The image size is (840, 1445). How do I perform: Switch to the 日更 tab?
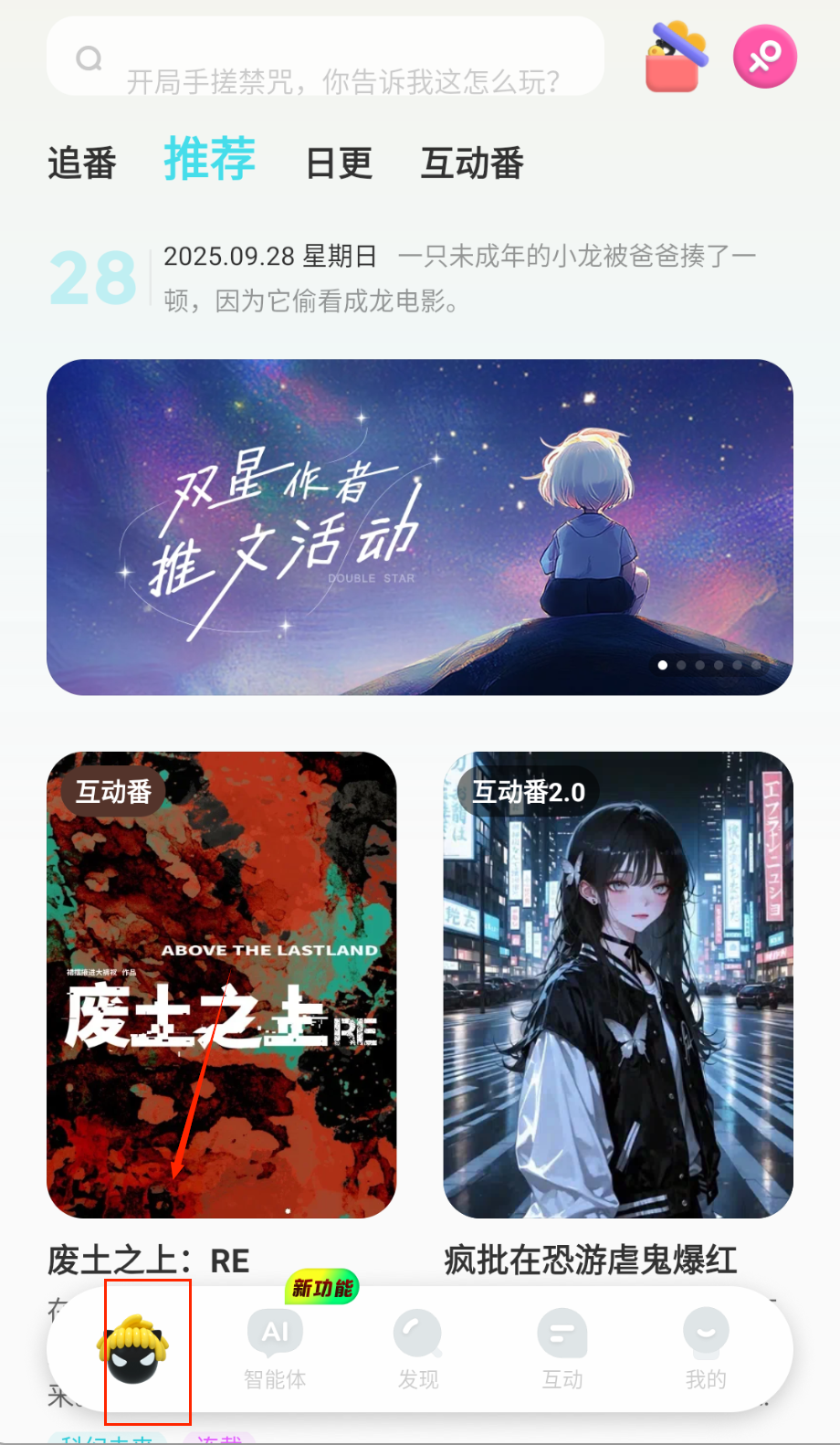(x=339, y=163)
